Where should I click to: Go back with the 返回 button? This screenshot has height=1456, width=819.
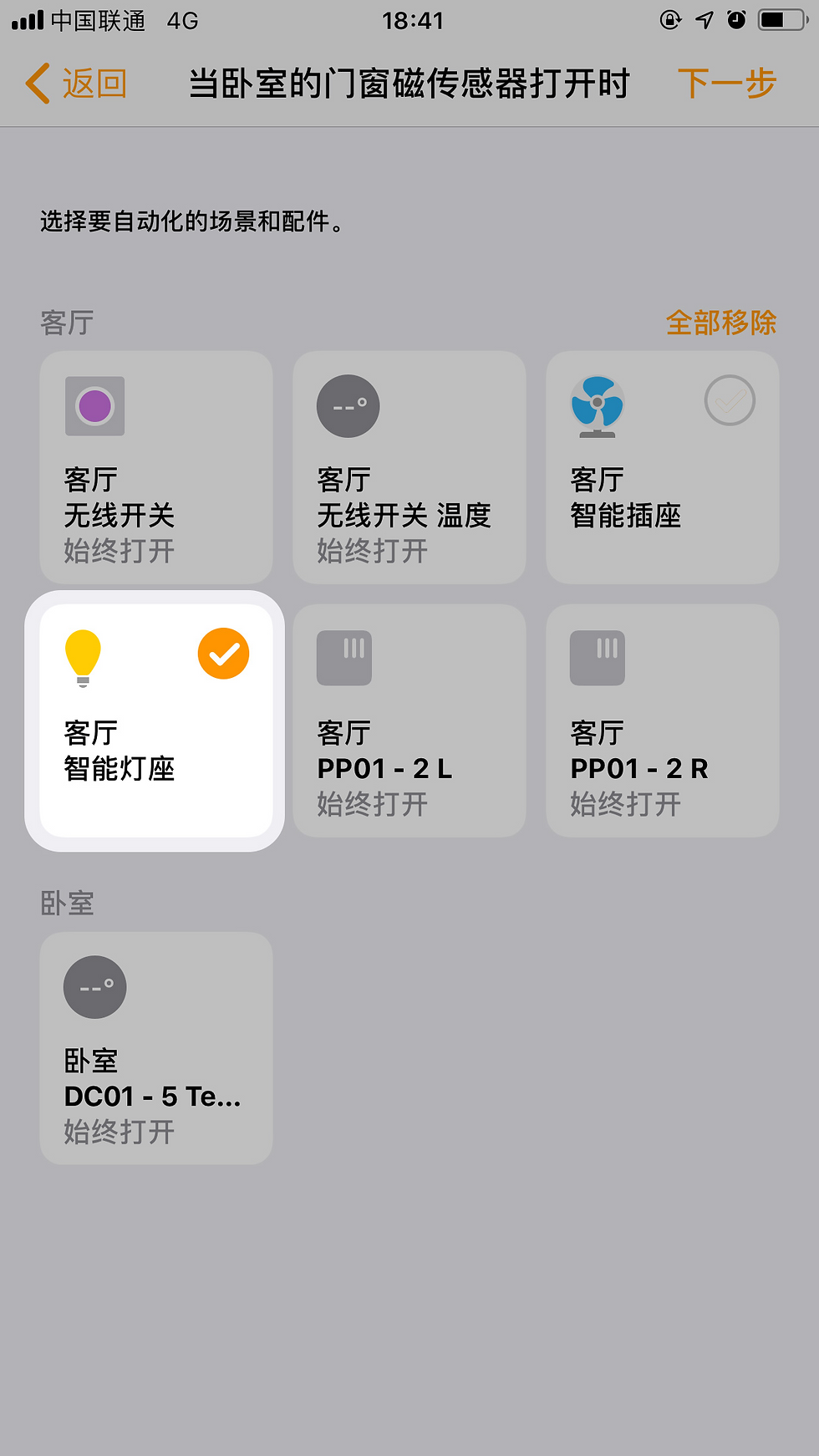coord(76,84)
